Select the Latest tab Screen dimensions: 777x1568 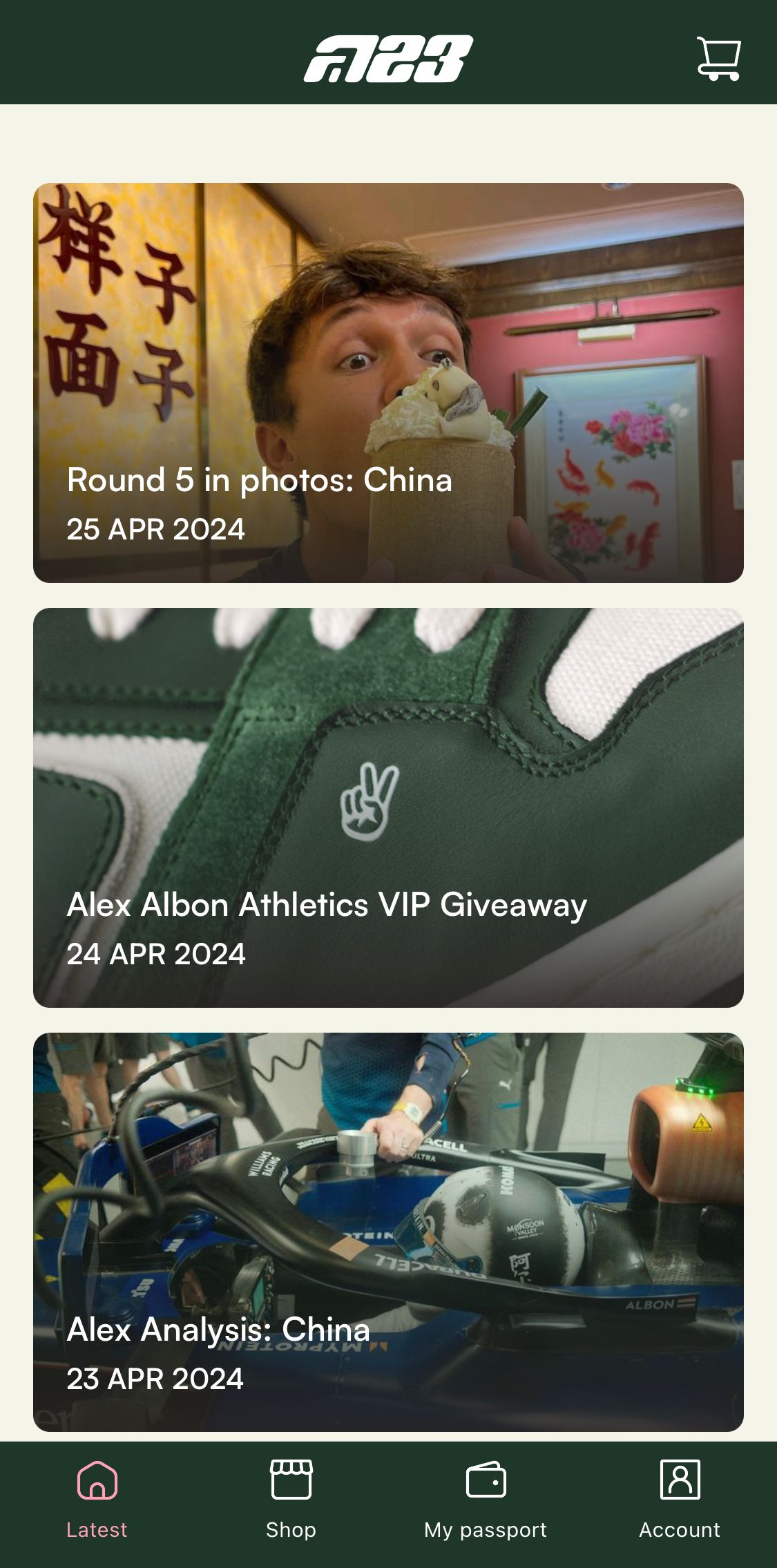(x=97, y=1500)
